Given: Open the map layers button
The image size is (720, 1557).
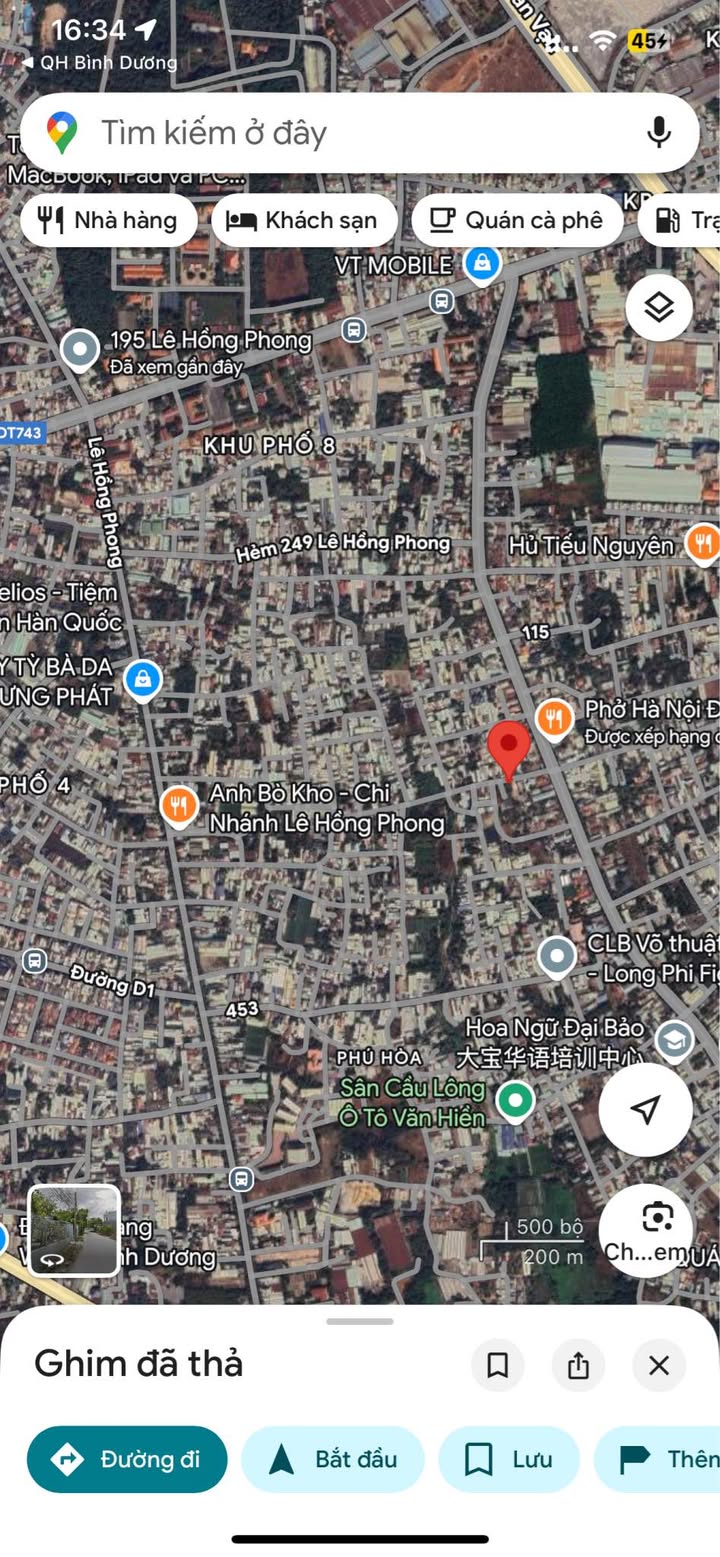Looking at the screenshot, I should coord(659,308).
